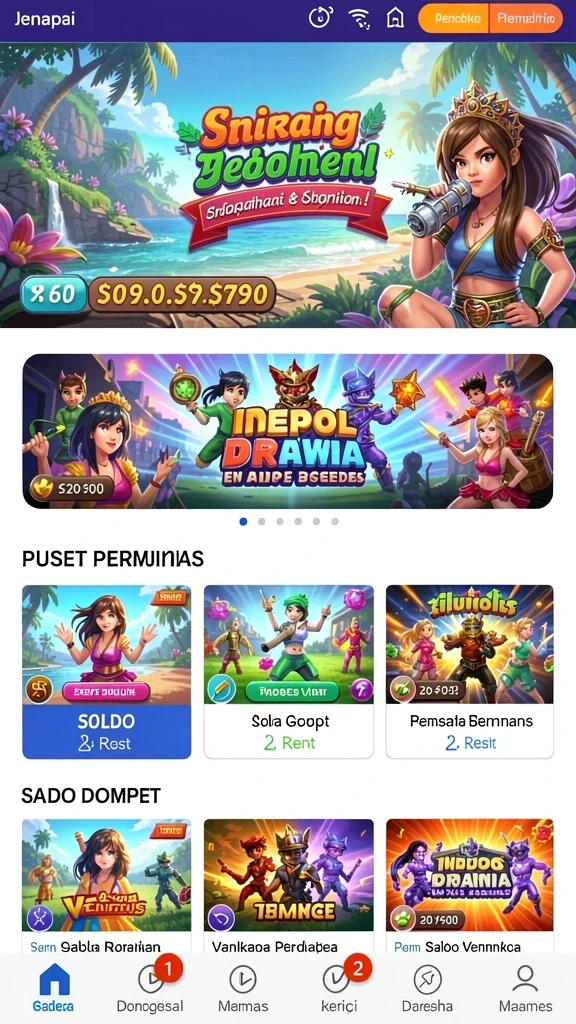Open the Vankapa Perdiabea game card
The width and height of the screenshot is (576, 1024).
[289, 886]
